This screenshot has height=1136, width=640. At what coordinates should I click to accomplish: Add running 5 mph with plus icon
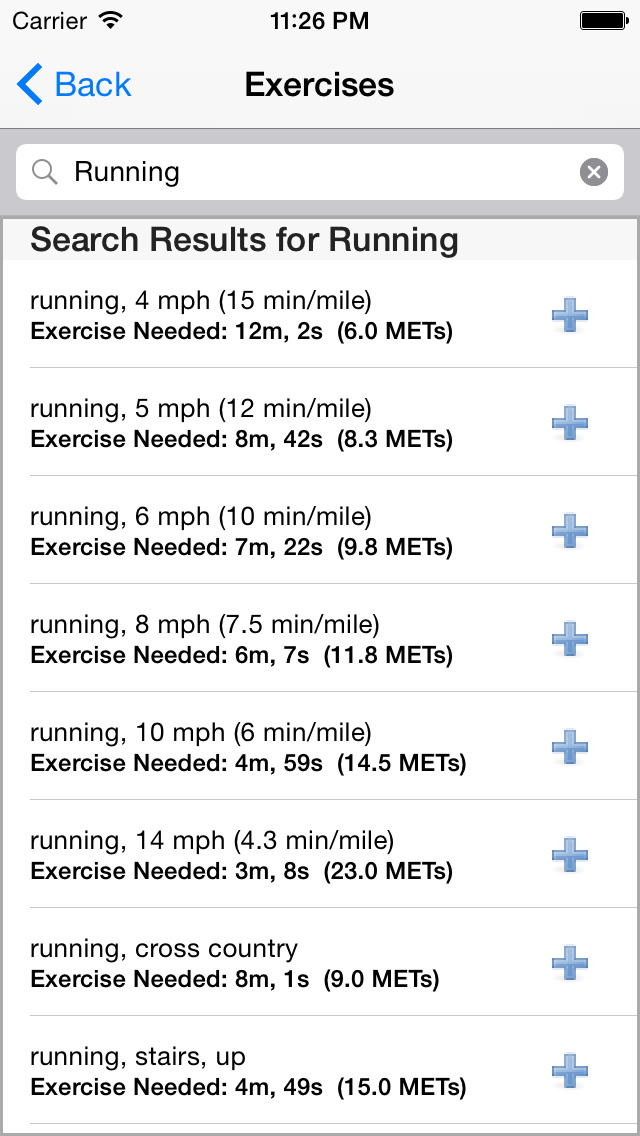point(570,422)
